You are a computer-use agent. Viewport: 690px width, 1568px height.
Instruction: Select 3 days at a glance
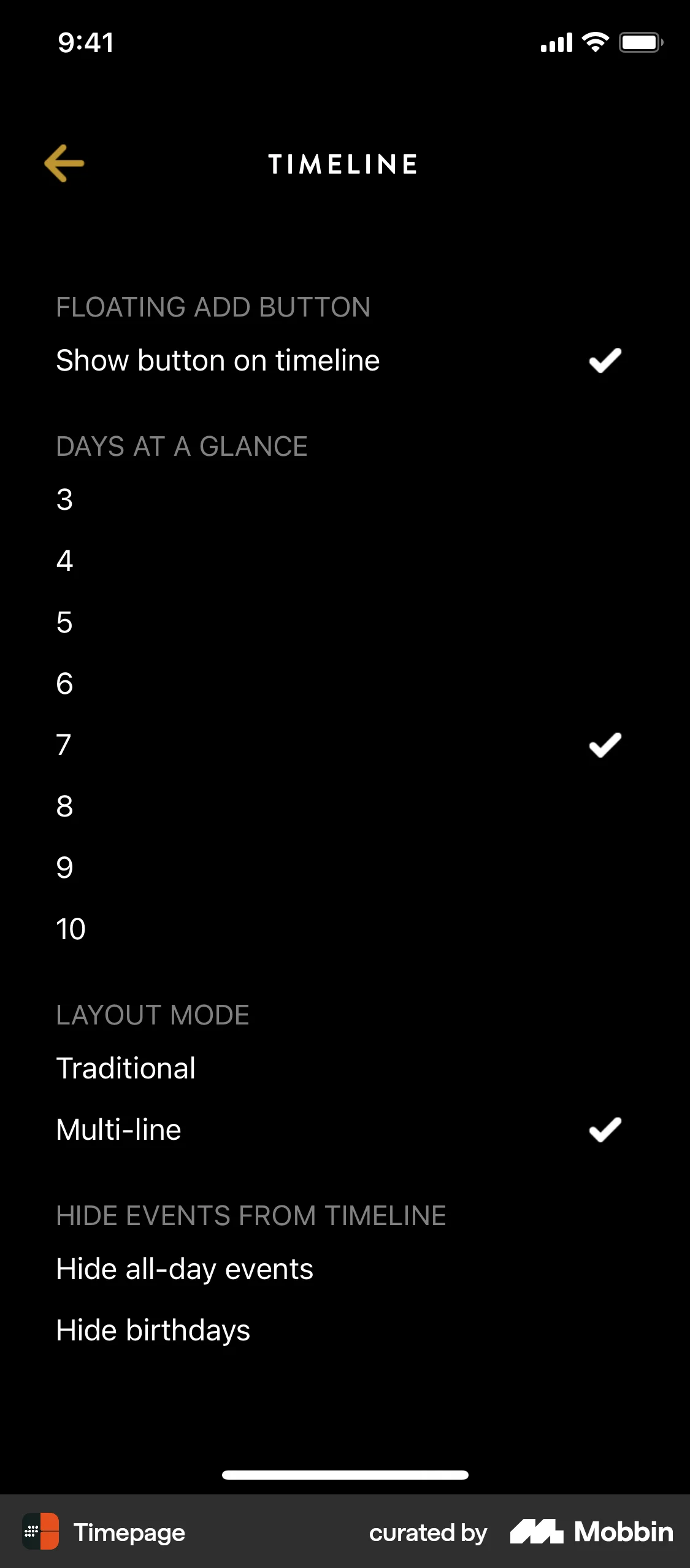[64, 499]
